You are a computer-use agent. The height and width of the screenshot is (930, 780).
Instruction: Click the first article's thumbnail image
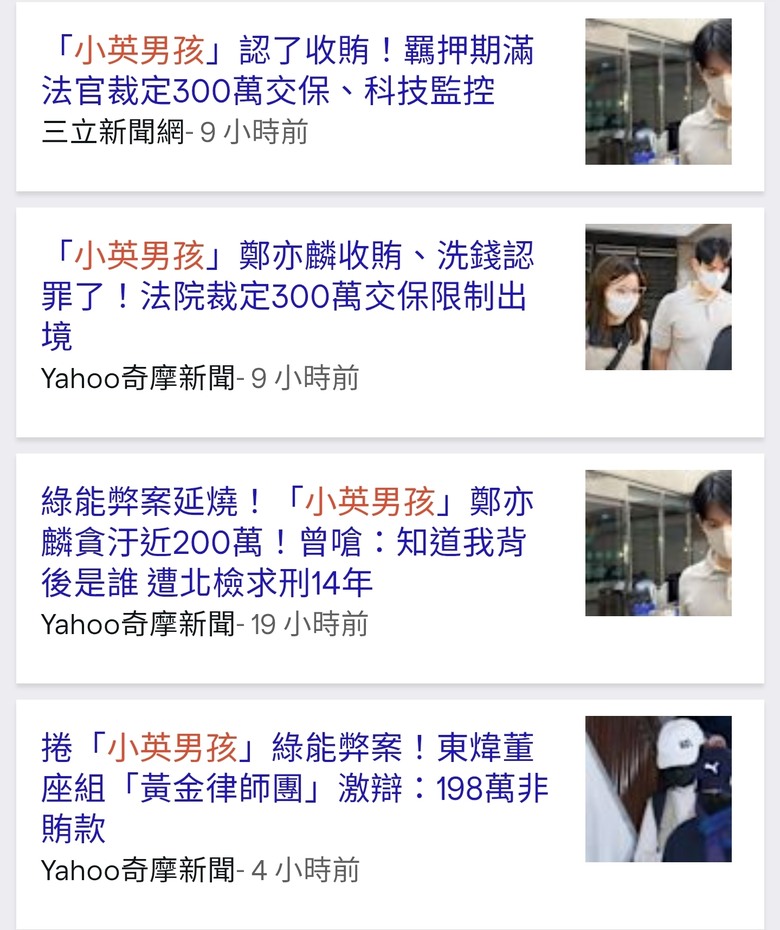pyautogui.click(x=660, y=90)
